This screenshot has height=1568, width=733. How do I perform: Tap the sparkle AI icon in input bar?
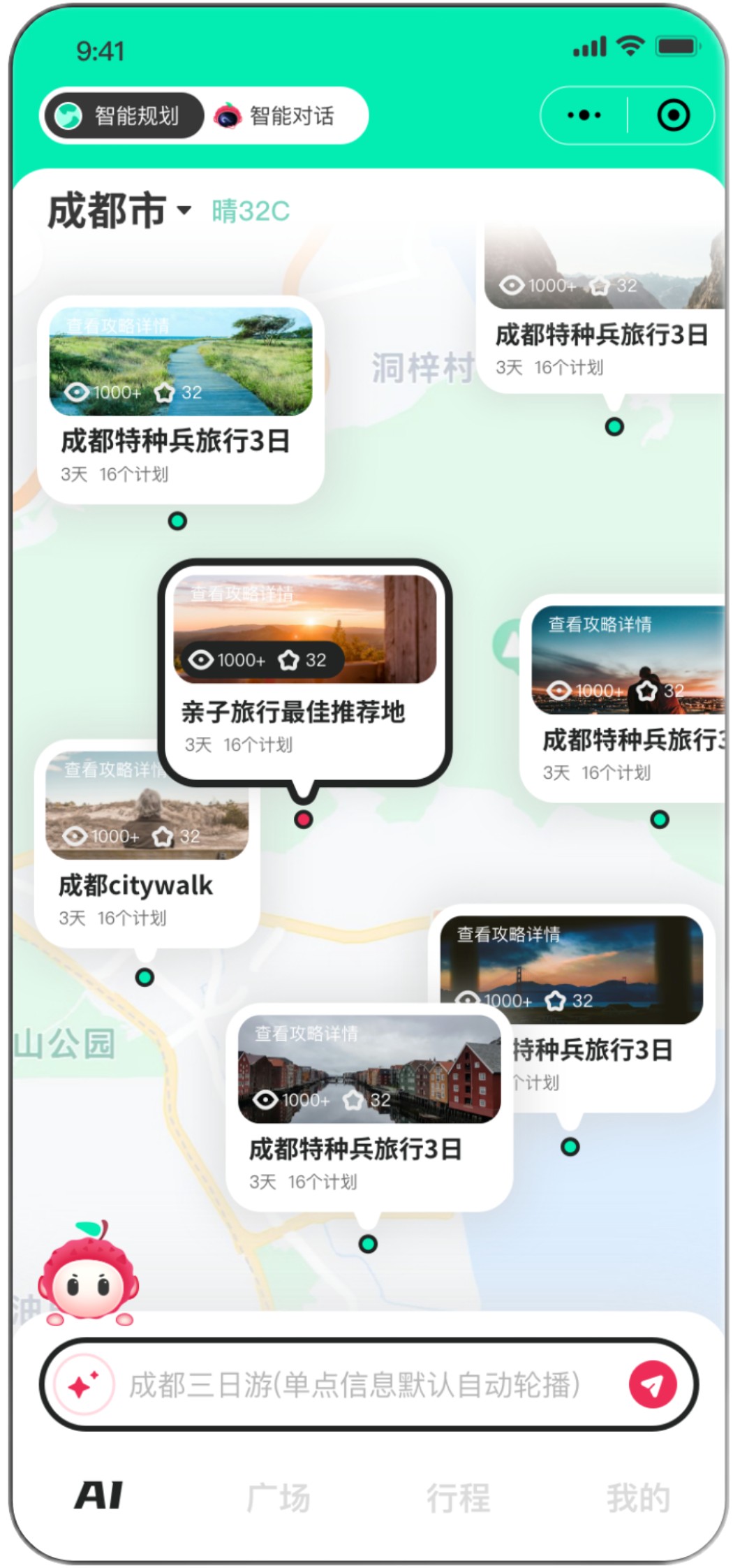[84, 1384]
